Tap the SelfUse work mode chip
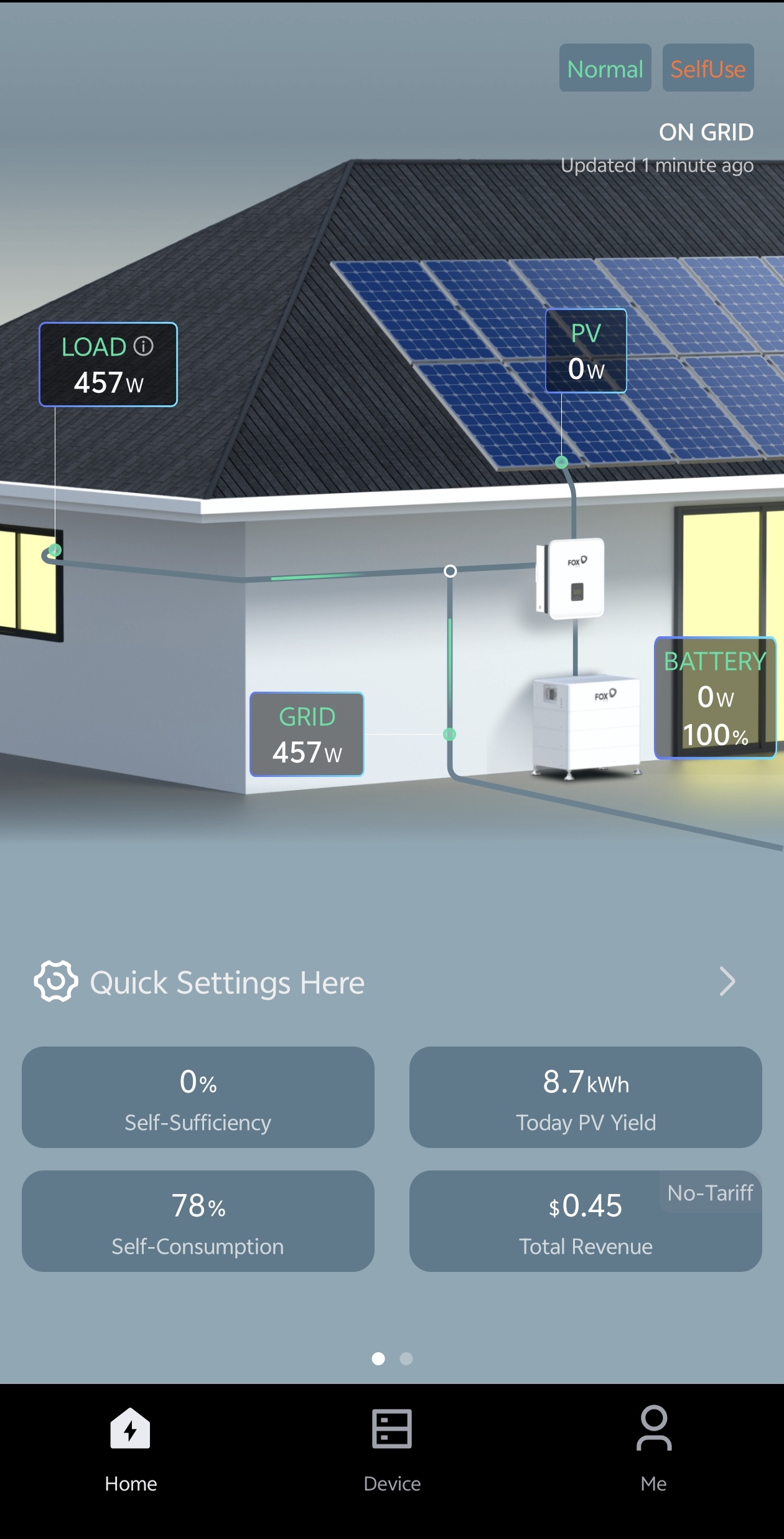 [707, 68]
